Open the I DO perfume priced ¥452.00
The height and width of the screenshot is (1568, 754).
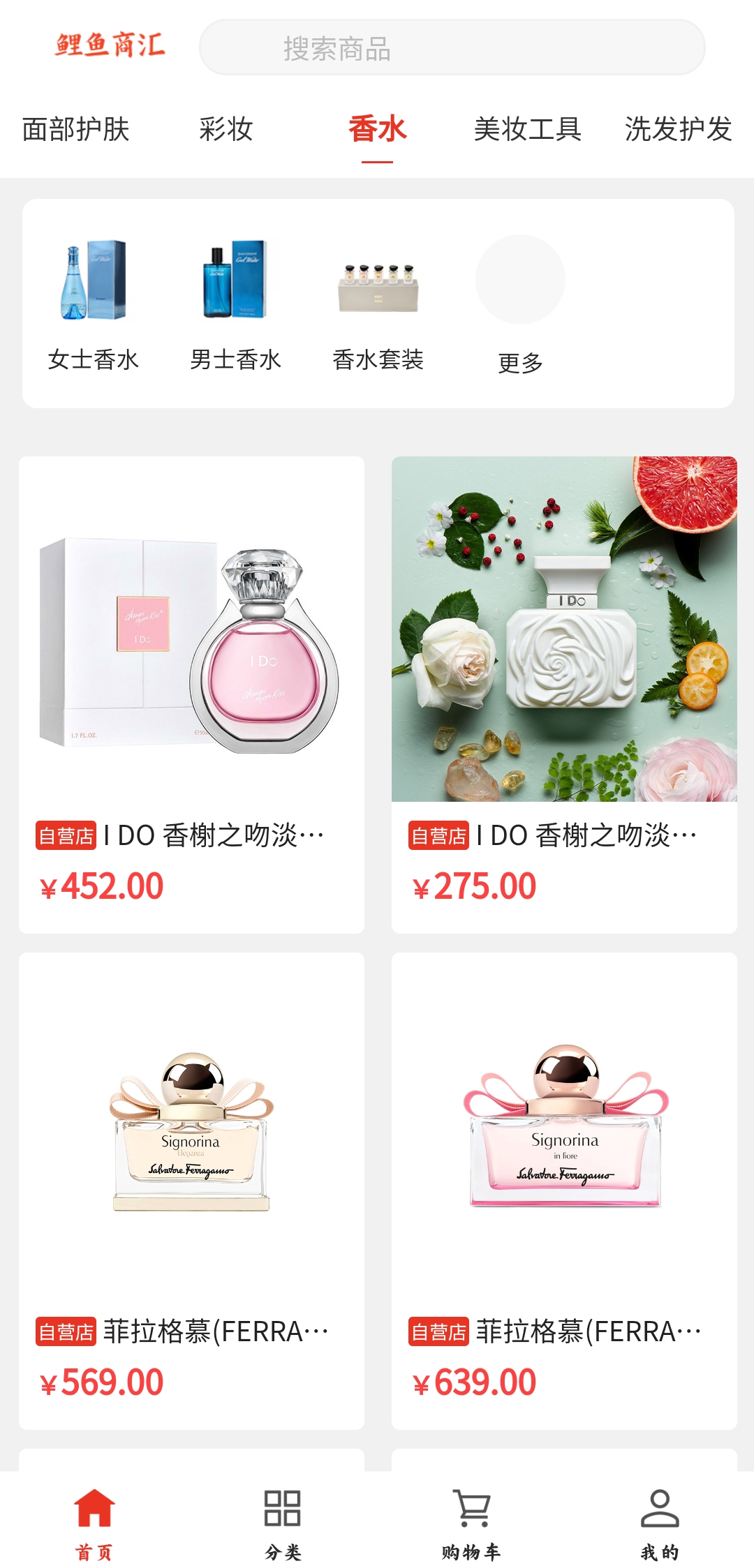(191, 694)
